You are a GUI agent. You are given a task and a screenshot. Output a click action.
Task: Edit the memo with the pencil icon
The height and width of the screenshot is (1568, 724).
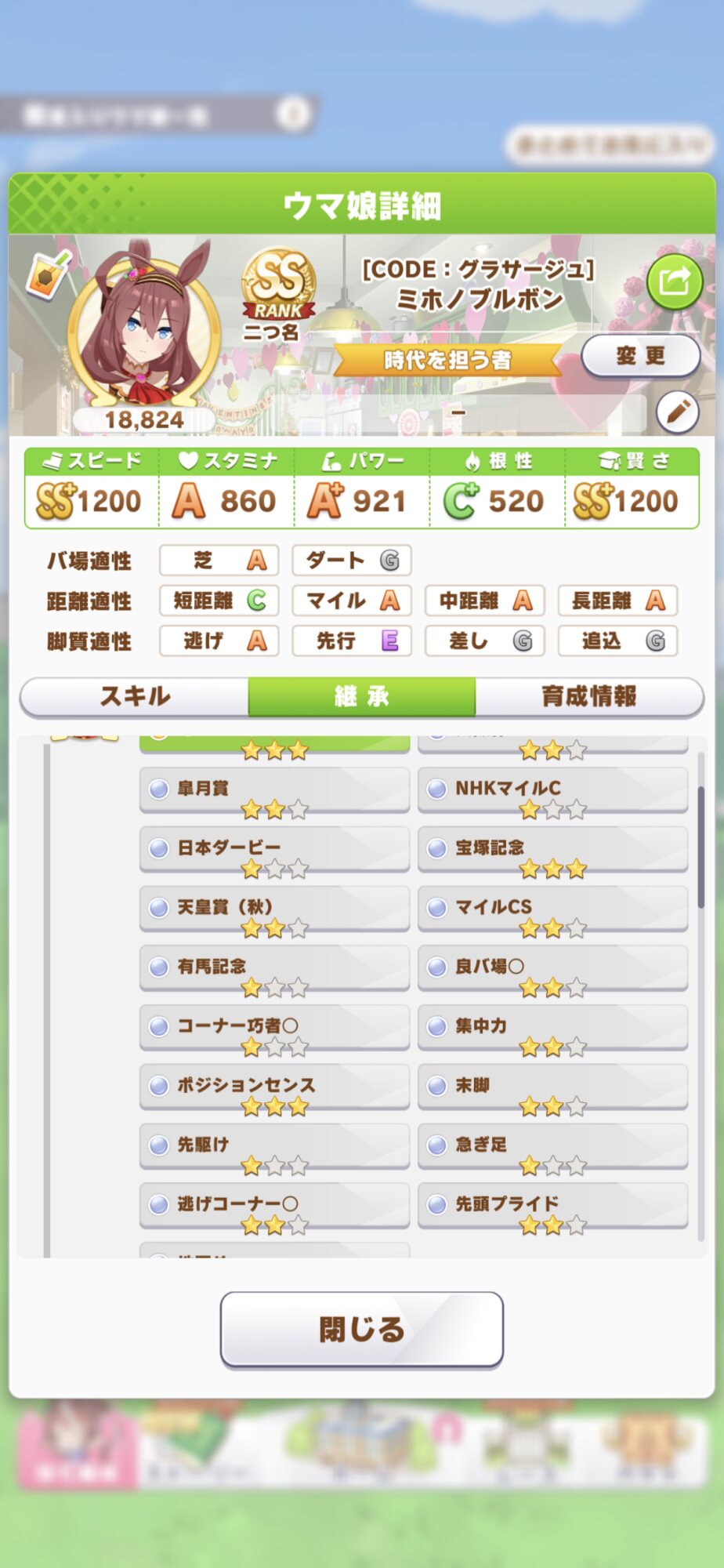click(677, 411)
